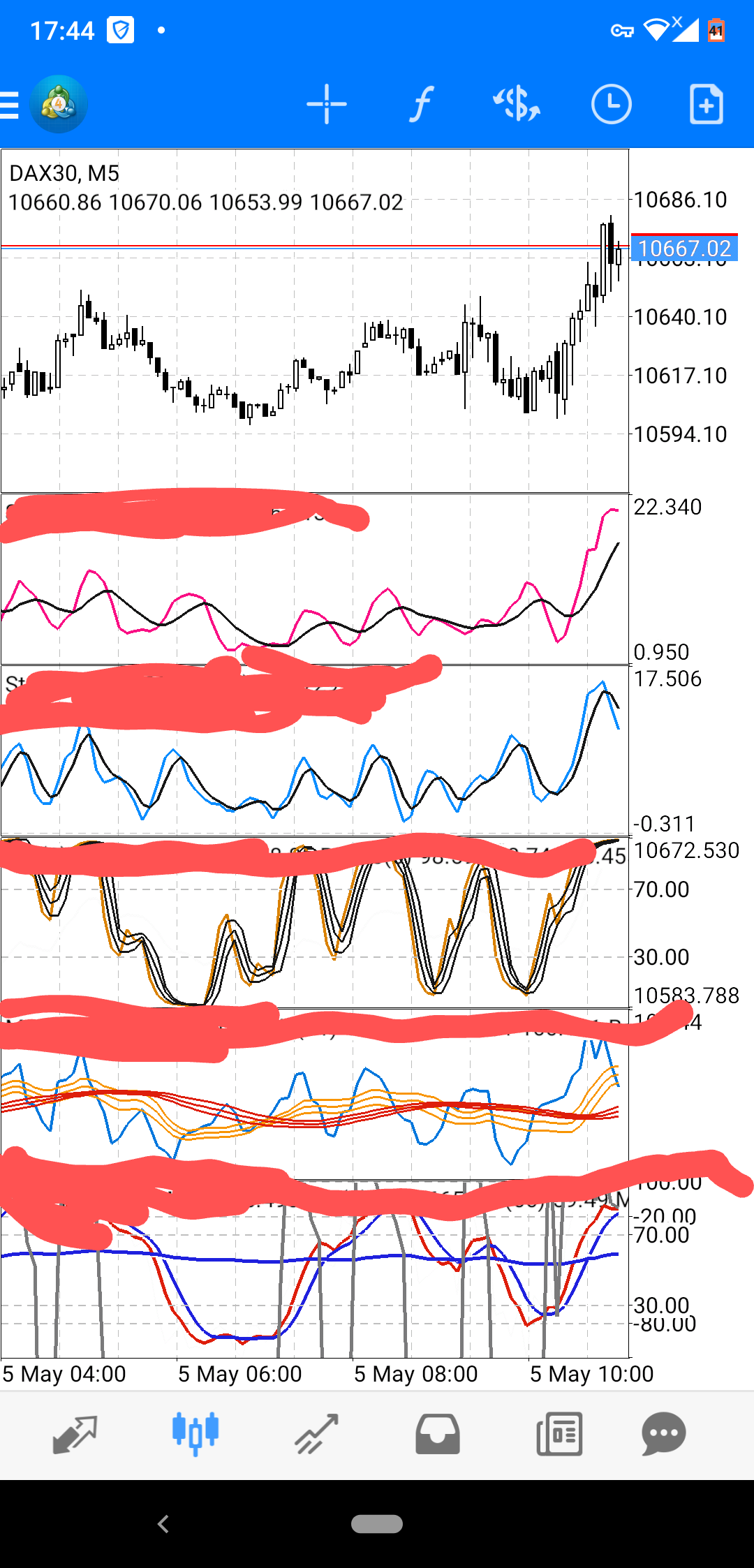
Task: Change the chart symbol
Action: (517, 105)
